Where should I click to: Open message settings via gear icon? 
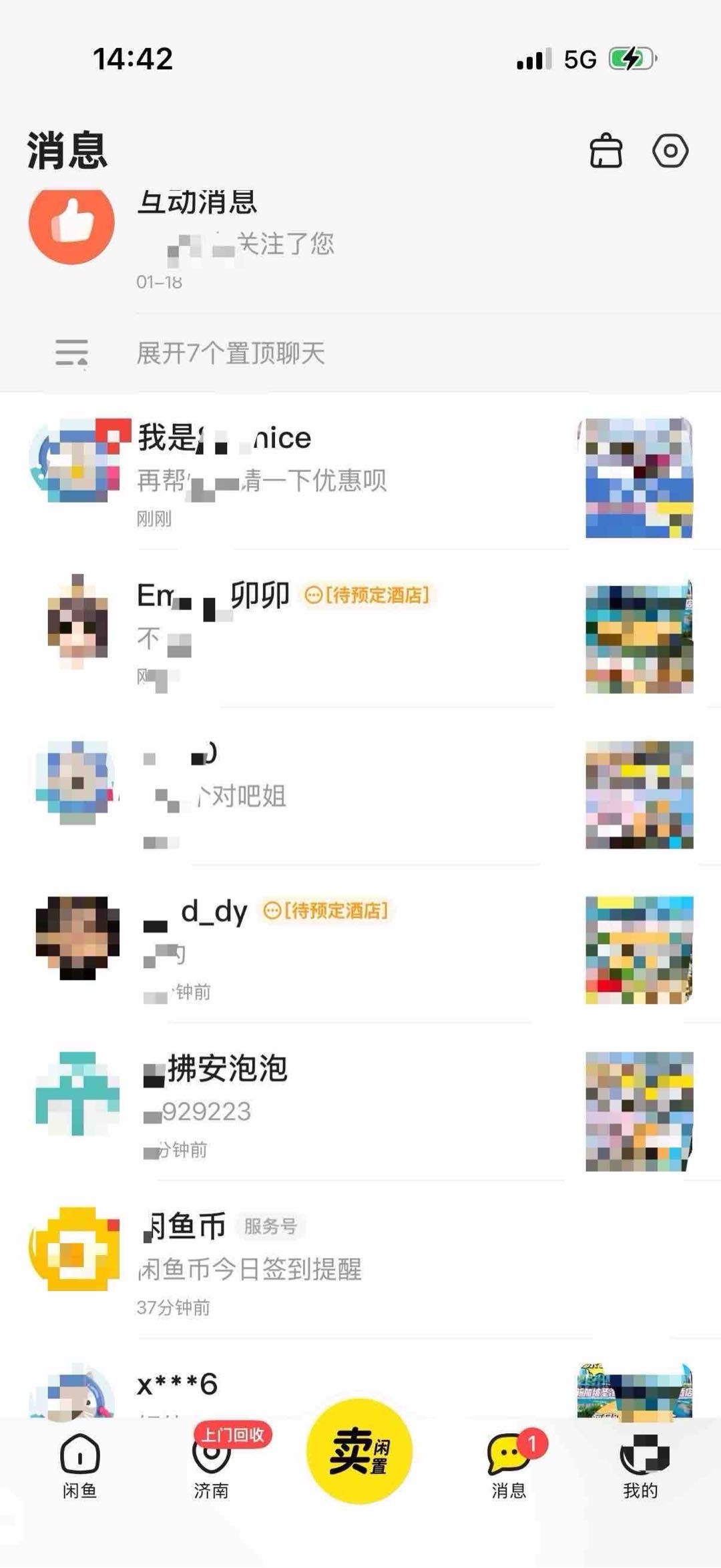(670, 151)
